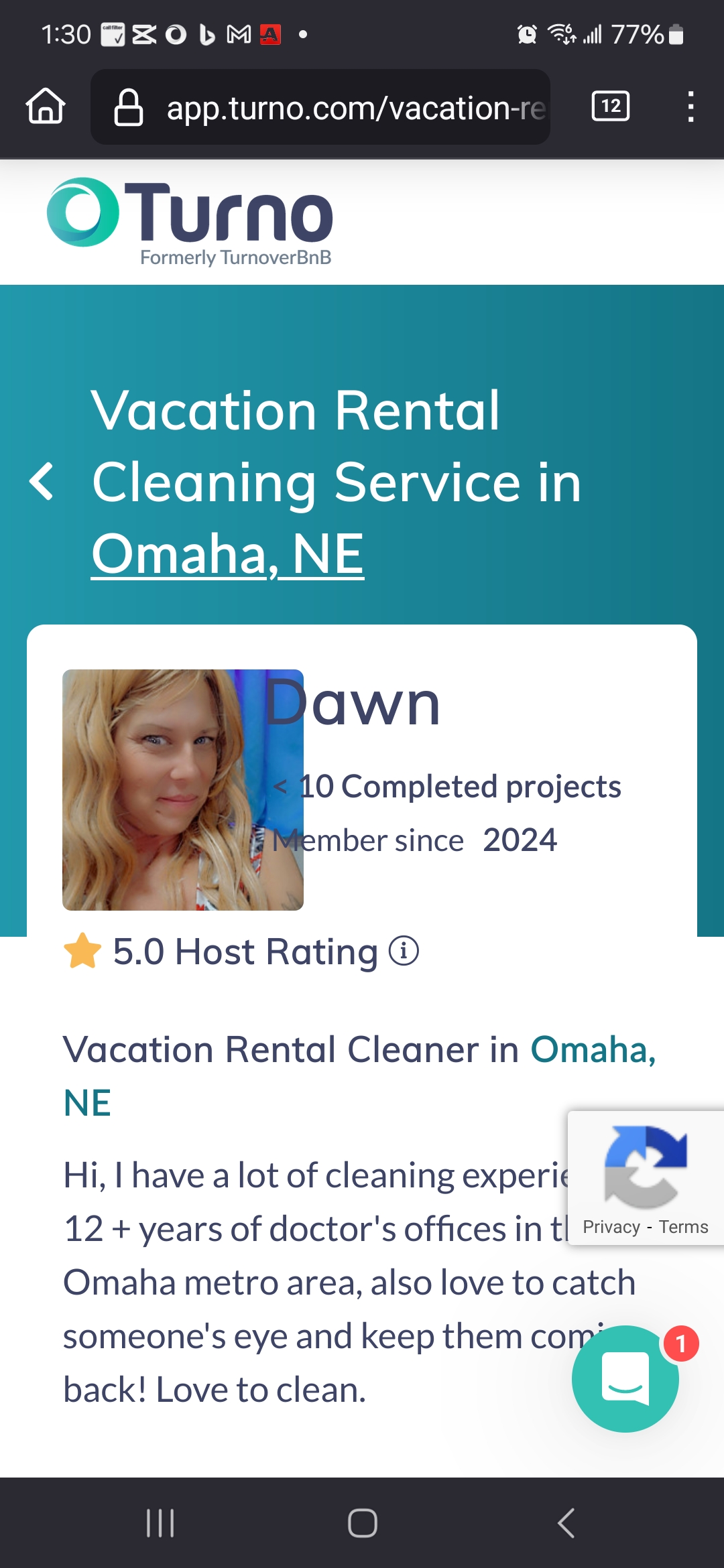Open the underlined Omaha, NE link
Image resolution: width=724 pixels, height=1568 pixels.
228,554
